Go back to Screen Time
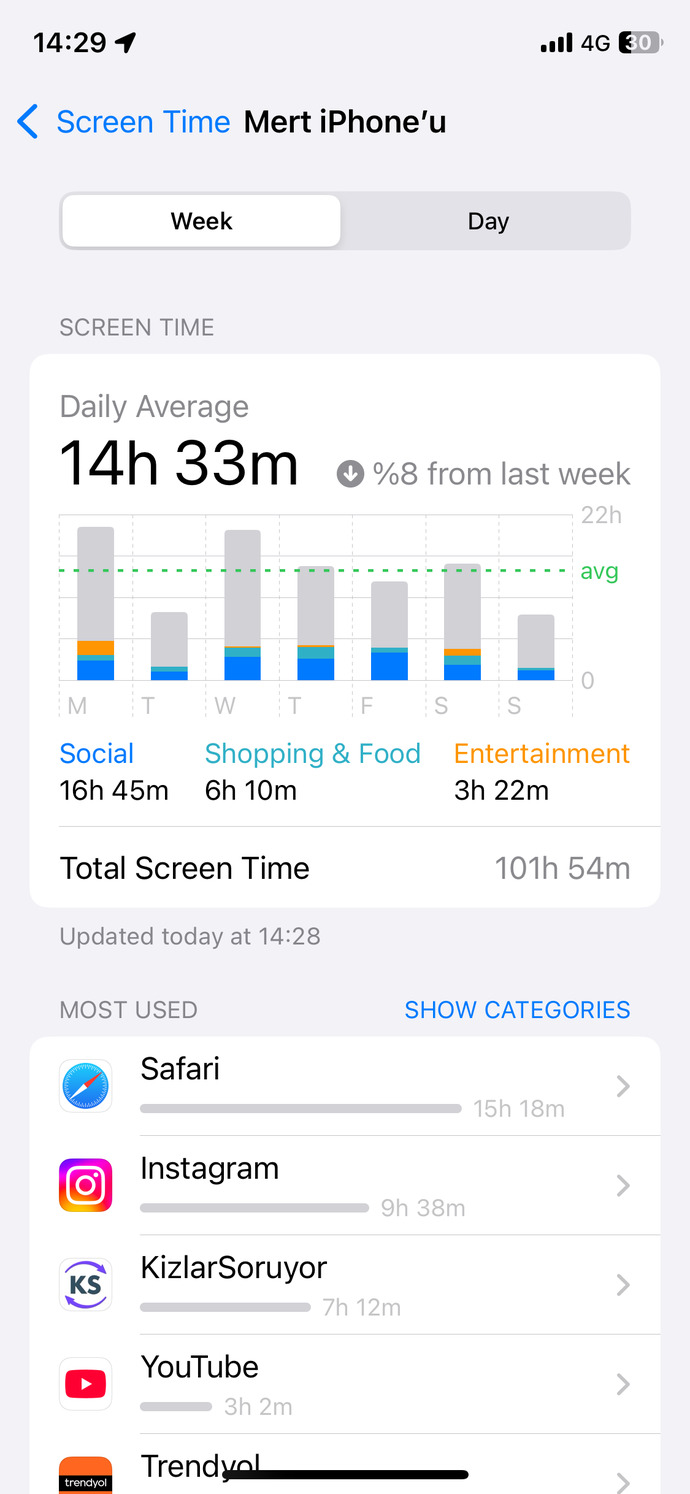This screenshot has width=690, height=1494. click(x=123, y=122)
